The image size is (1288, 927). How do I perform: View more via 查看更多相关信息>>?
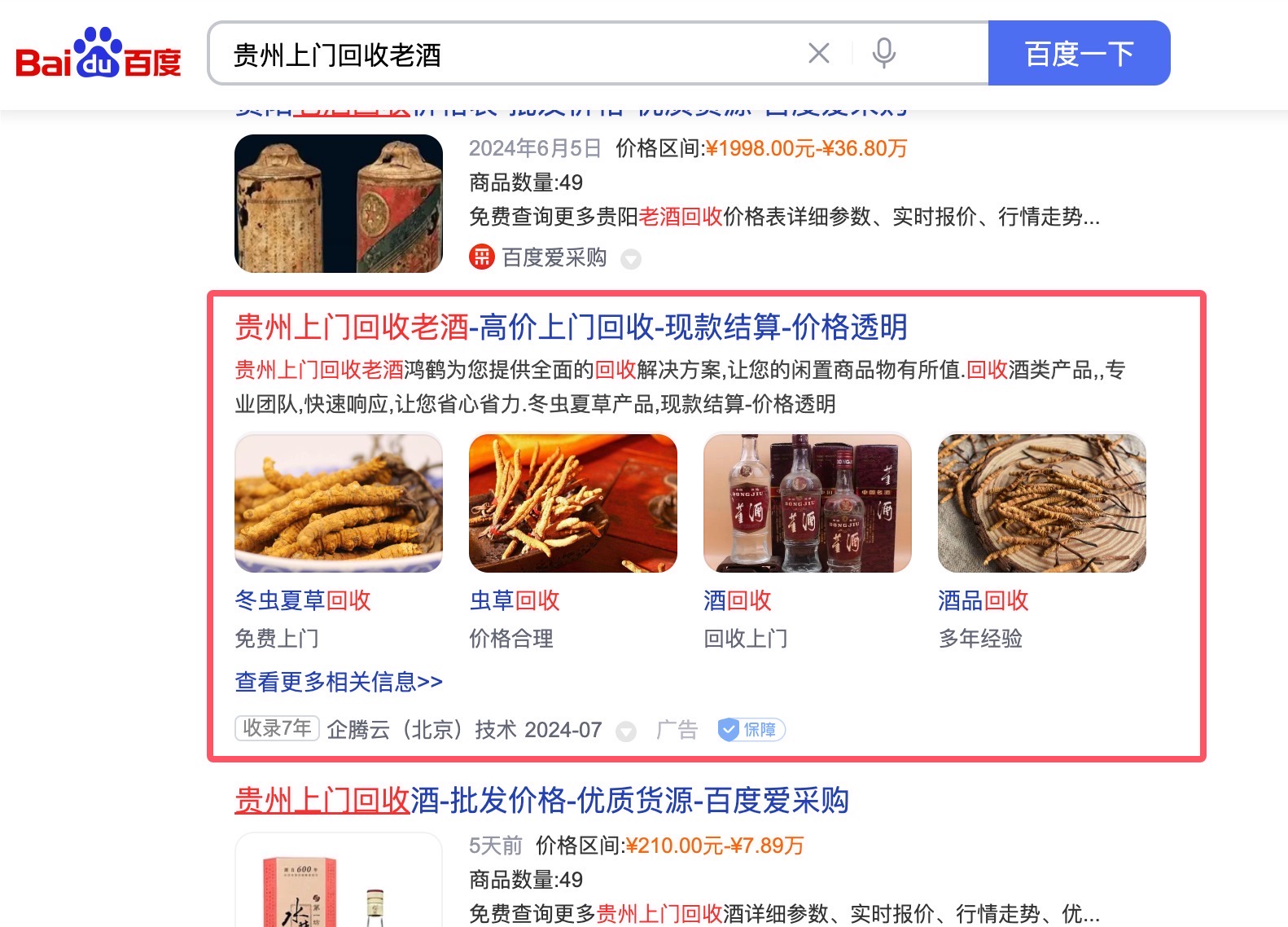339,681
